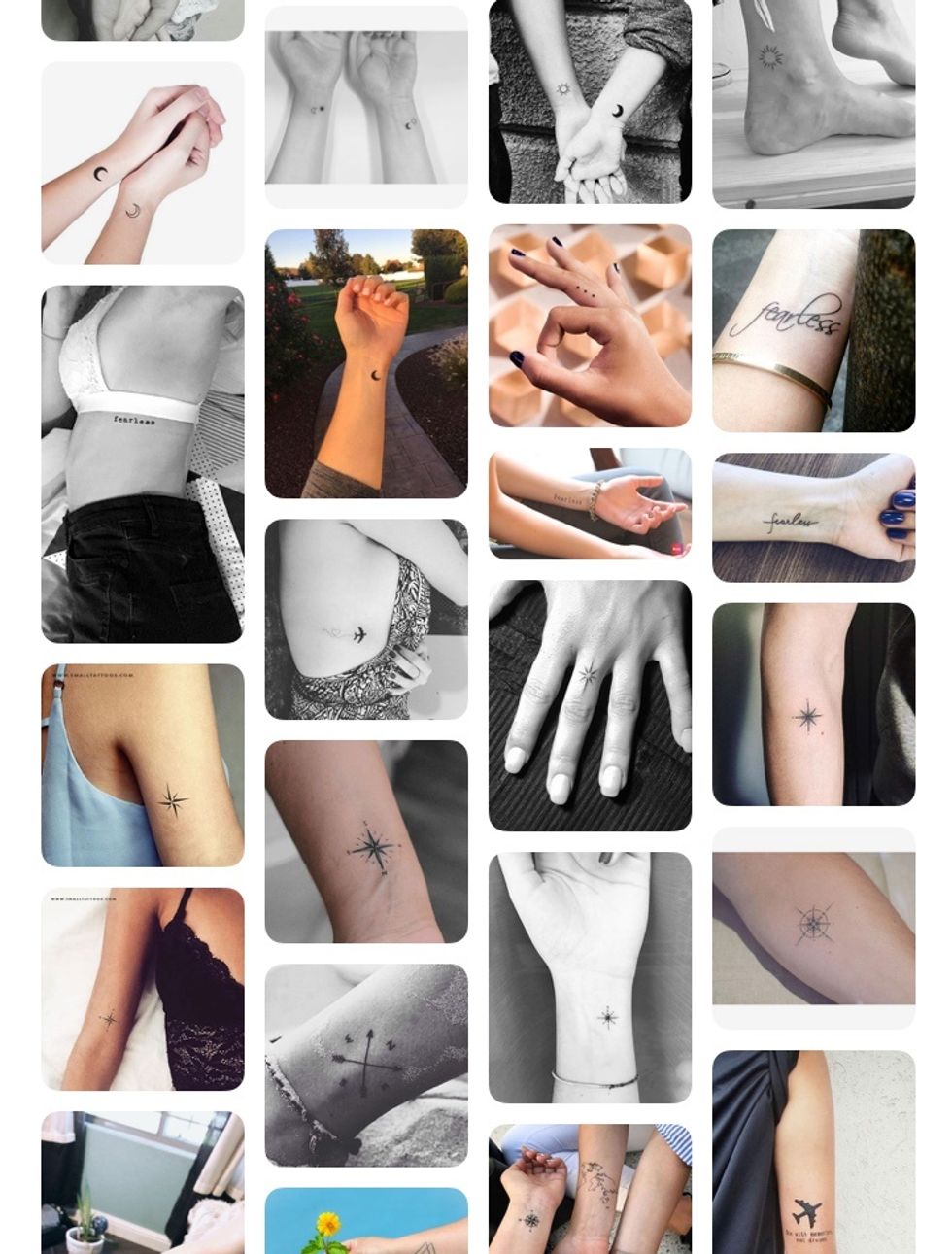Image resolution: width=952 pixels, height=1254 pixels.
Task: Open the fearless ribcage tattoo pin
Action: point(142,463)
